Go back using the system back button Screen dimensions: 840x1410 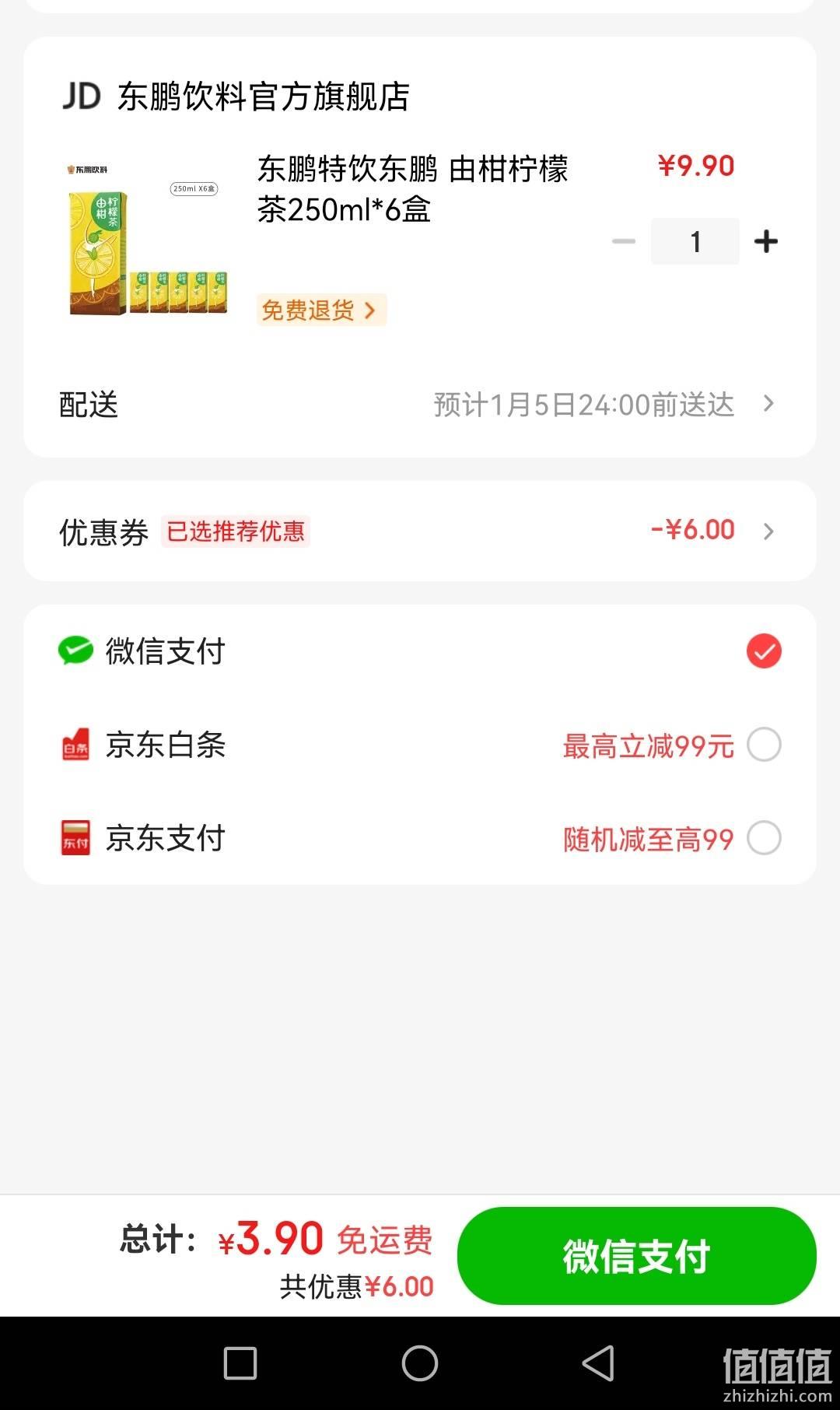pyautogui.click(x=598, y=1363)
